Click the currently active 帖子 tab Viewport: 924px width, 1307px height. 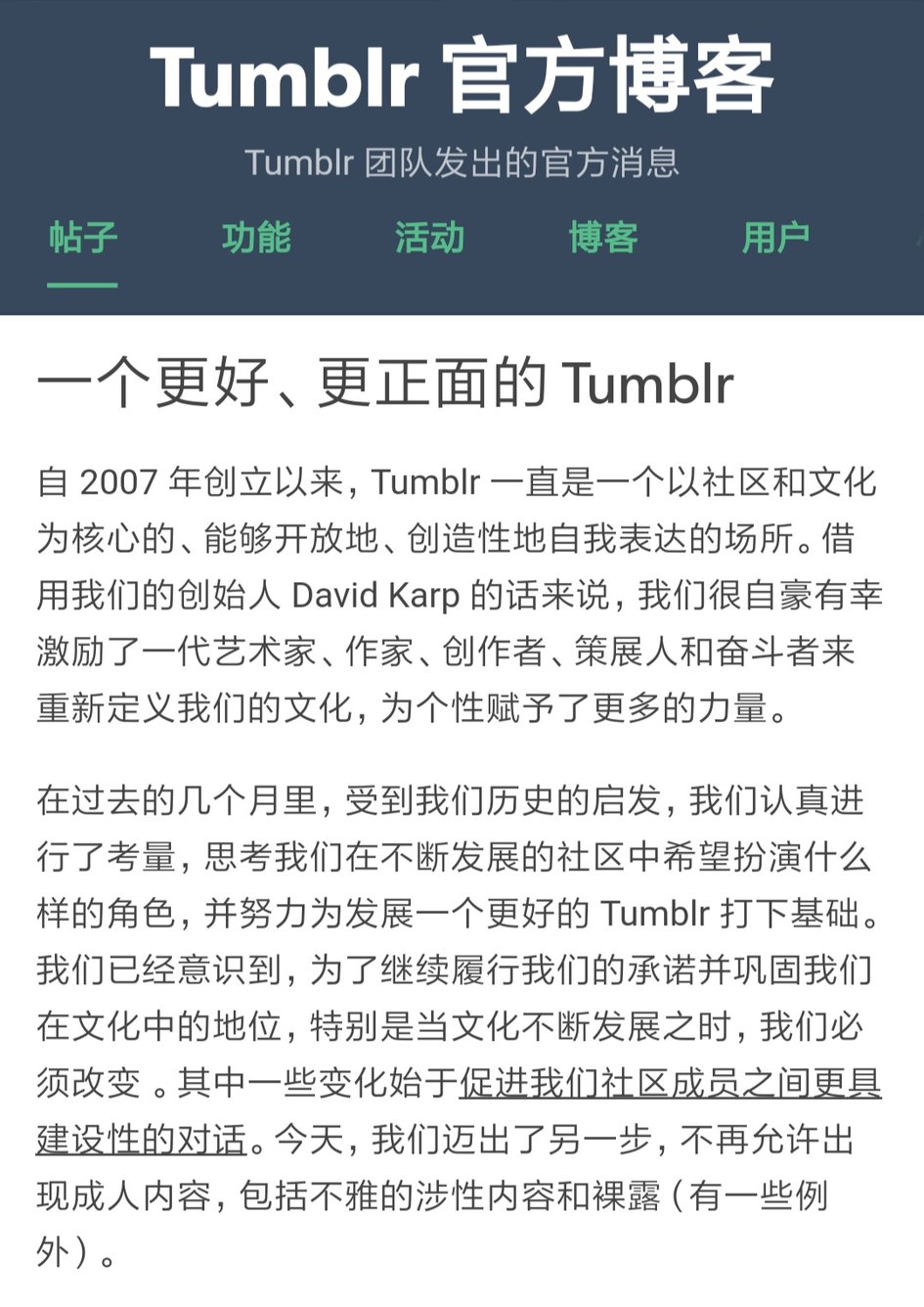tap(82, 238)
